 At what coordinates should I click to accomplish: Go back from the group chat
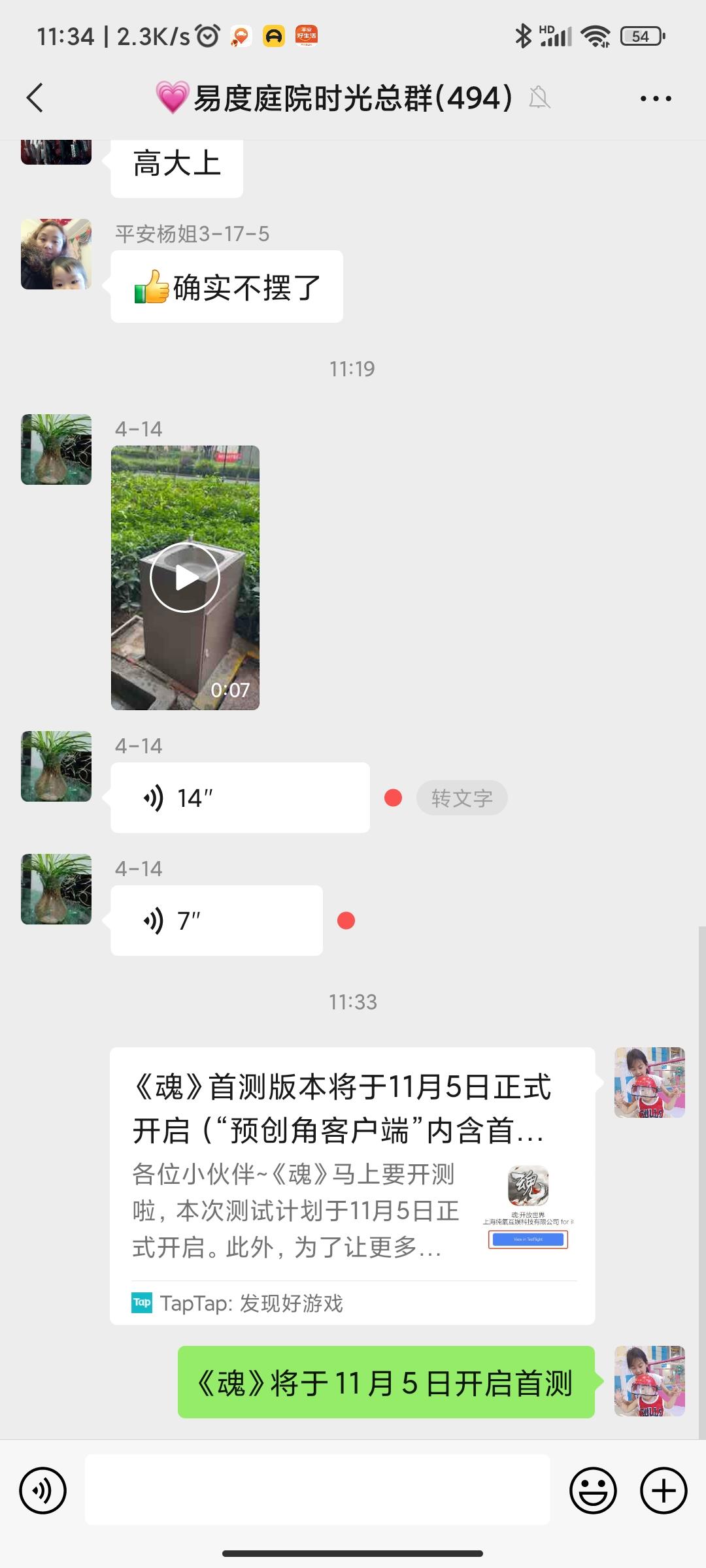click(x=35, y=98)
